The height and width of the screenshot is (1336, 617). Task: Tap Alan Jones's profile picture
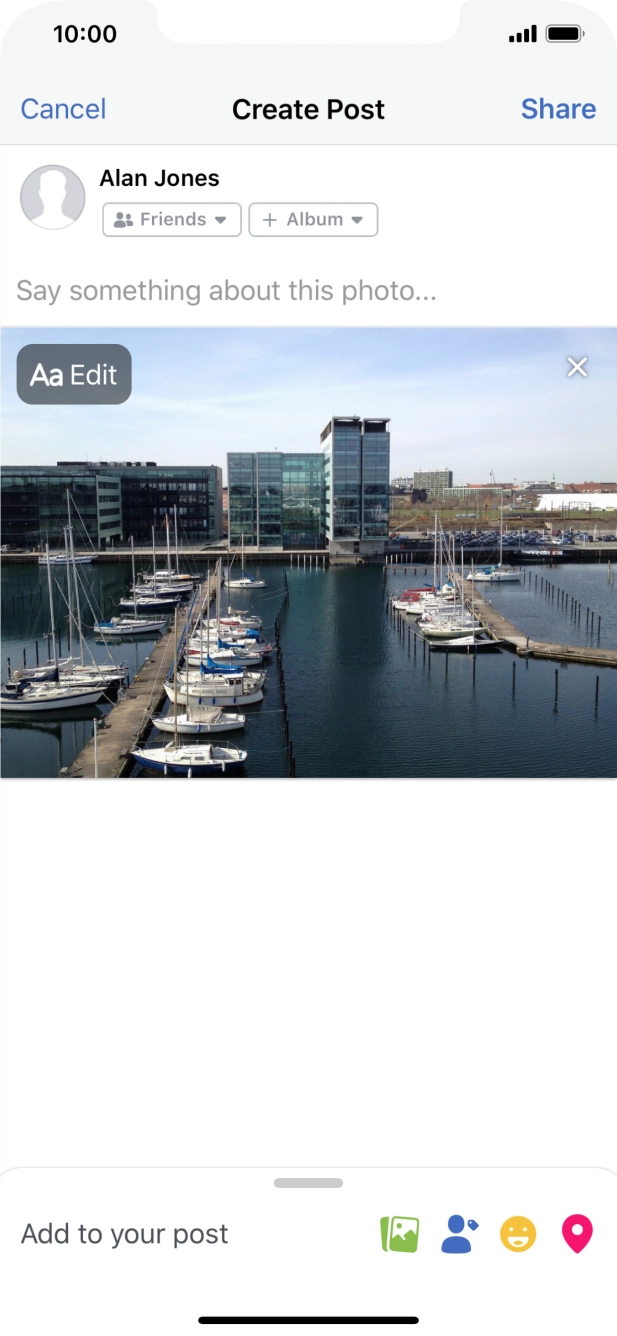(x=53, y=197)
